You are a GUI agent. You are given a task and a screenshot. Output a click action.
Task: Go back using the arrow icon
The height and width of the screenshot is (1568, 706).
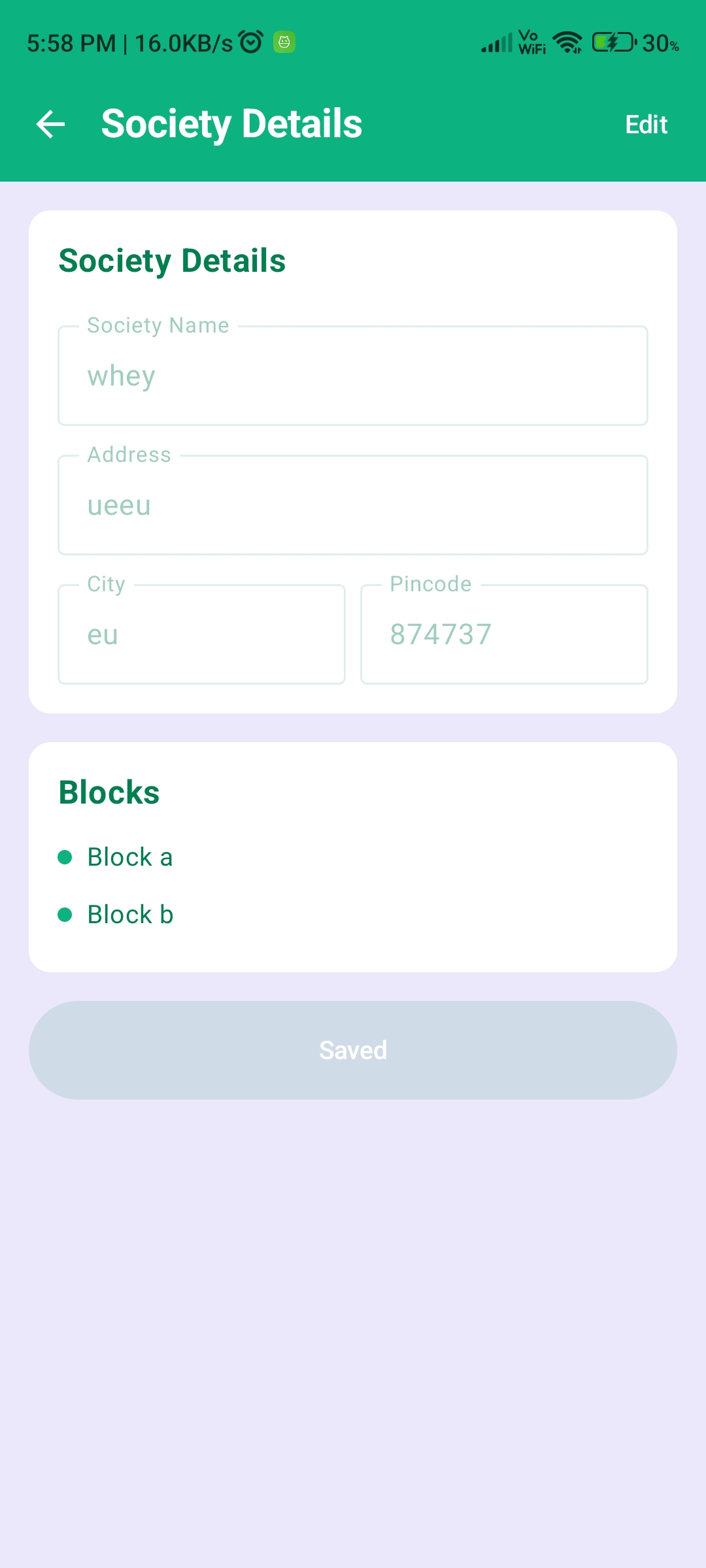point(50,124)
